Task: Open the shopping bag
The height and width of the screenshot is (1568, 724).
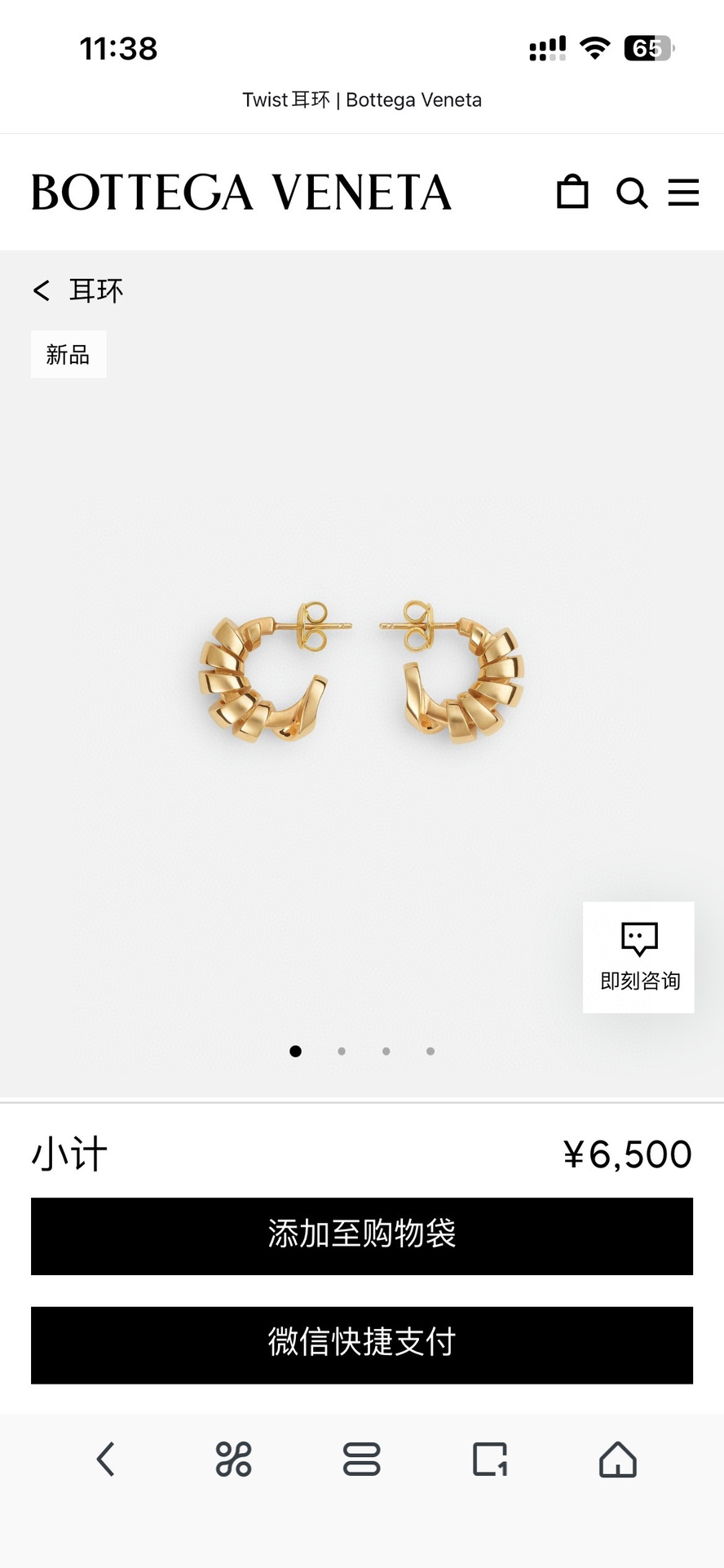Action: tap(572, 193)
